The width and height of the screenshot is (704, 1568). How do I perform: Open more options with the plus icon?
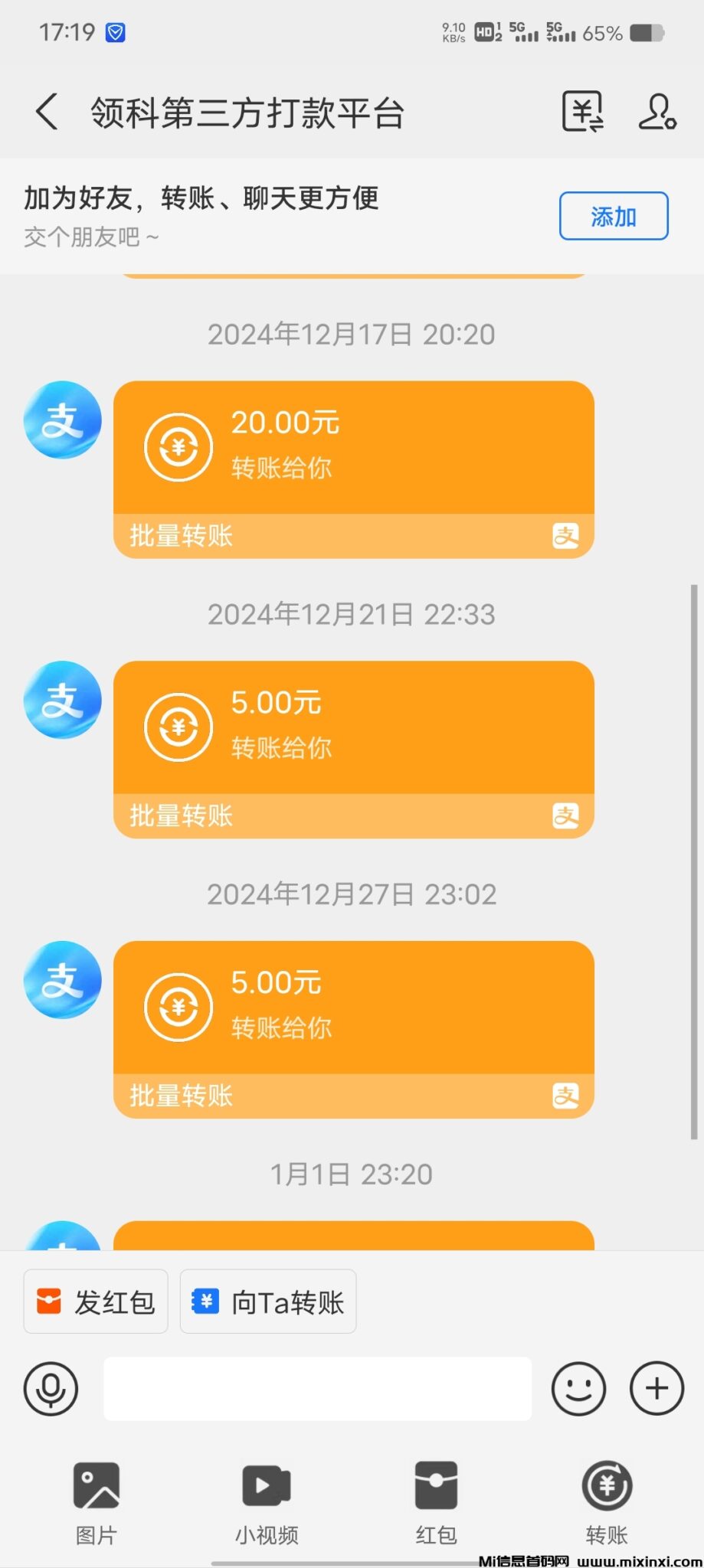click(655, 1388)
